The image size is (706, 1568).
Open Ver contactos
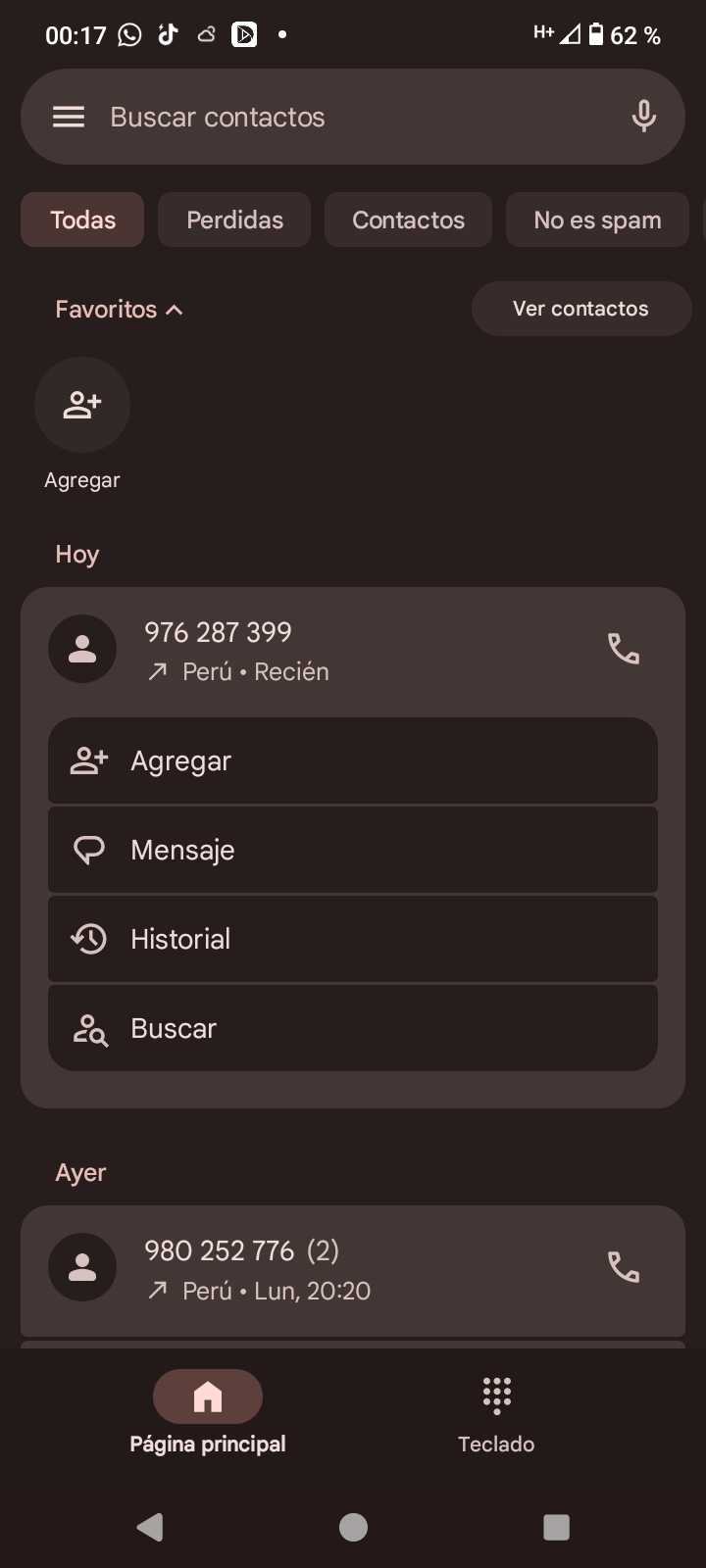580,309
